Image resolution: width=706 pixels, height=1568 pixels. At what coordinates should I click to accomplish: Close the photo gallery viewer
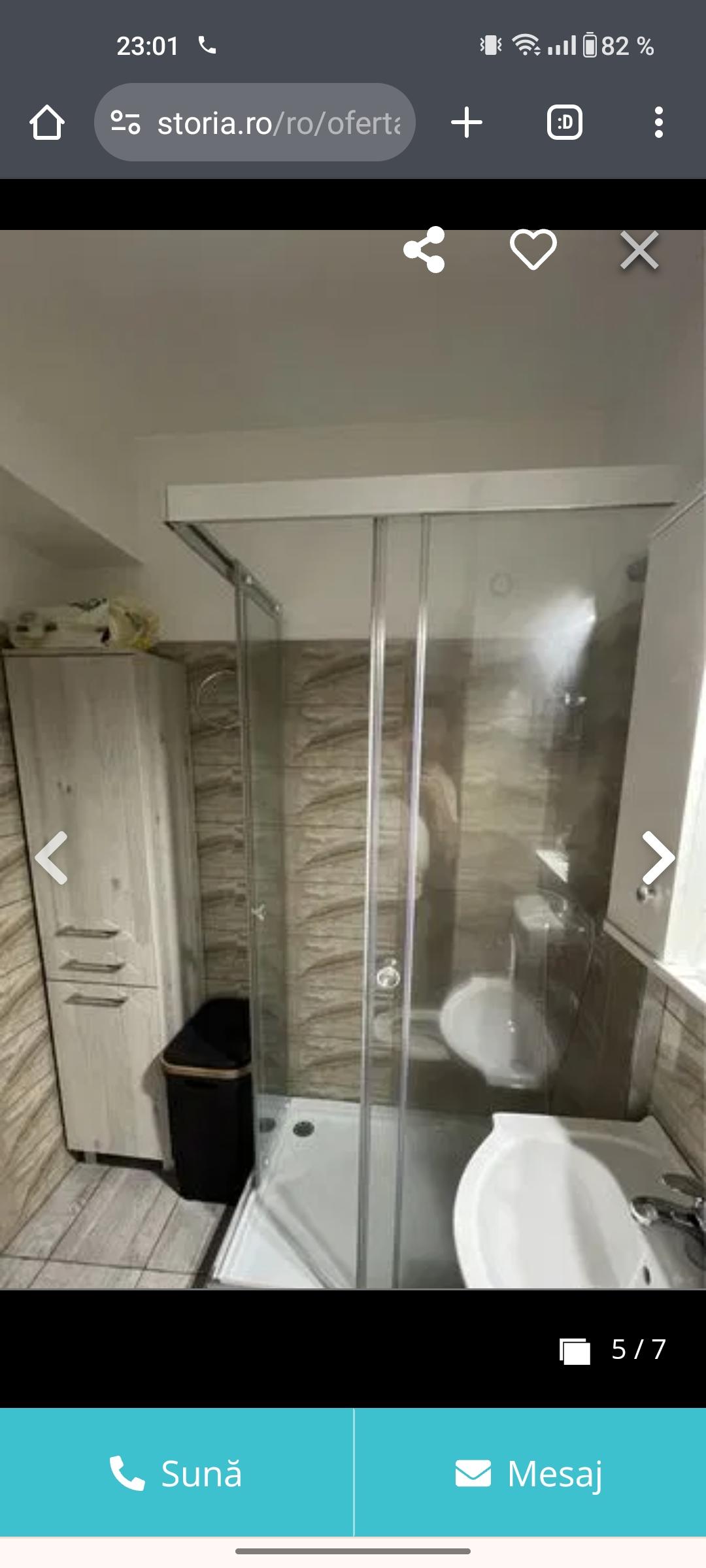(x=639, y=250)
